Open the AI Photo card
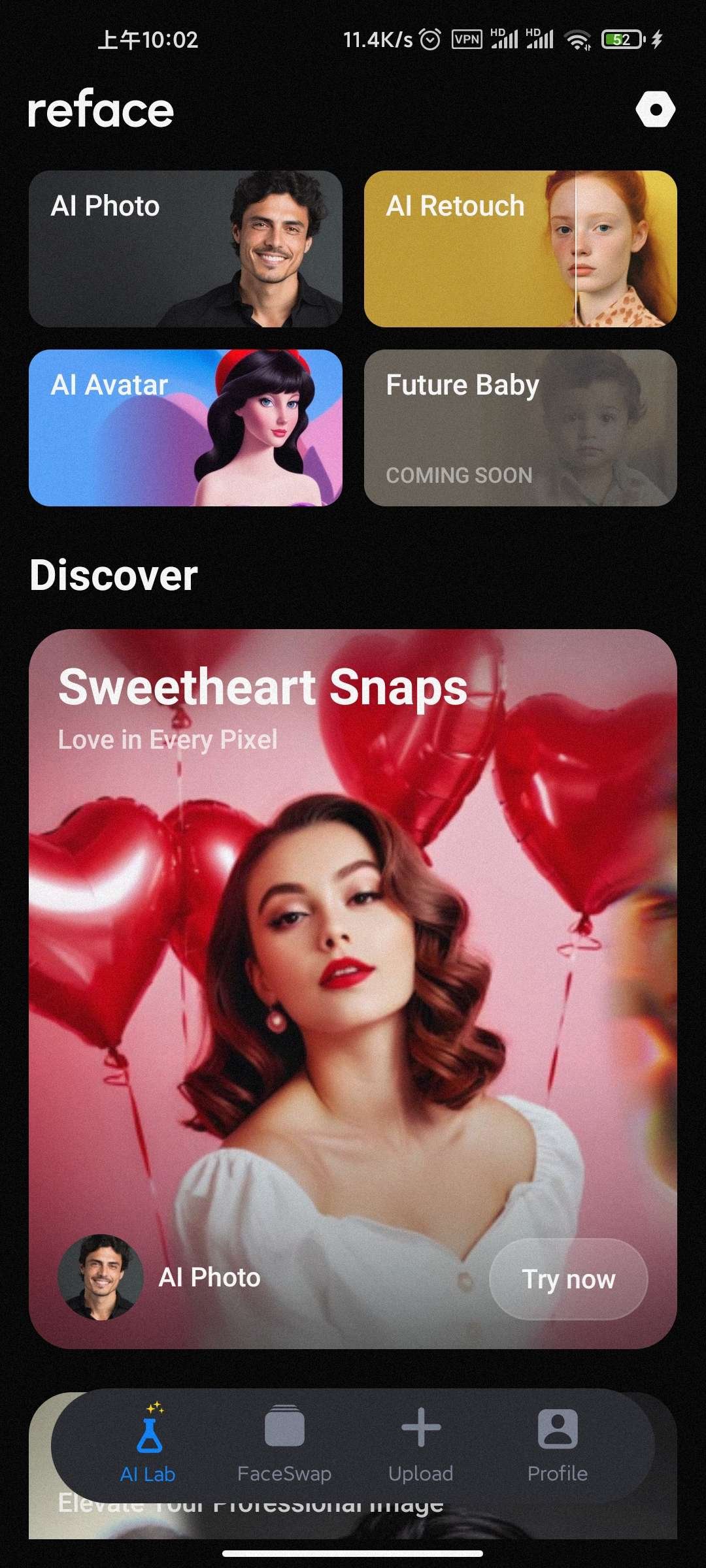The width and height of the screenshot is (706, 1568). pyautogui.click(x=186, y=249)
